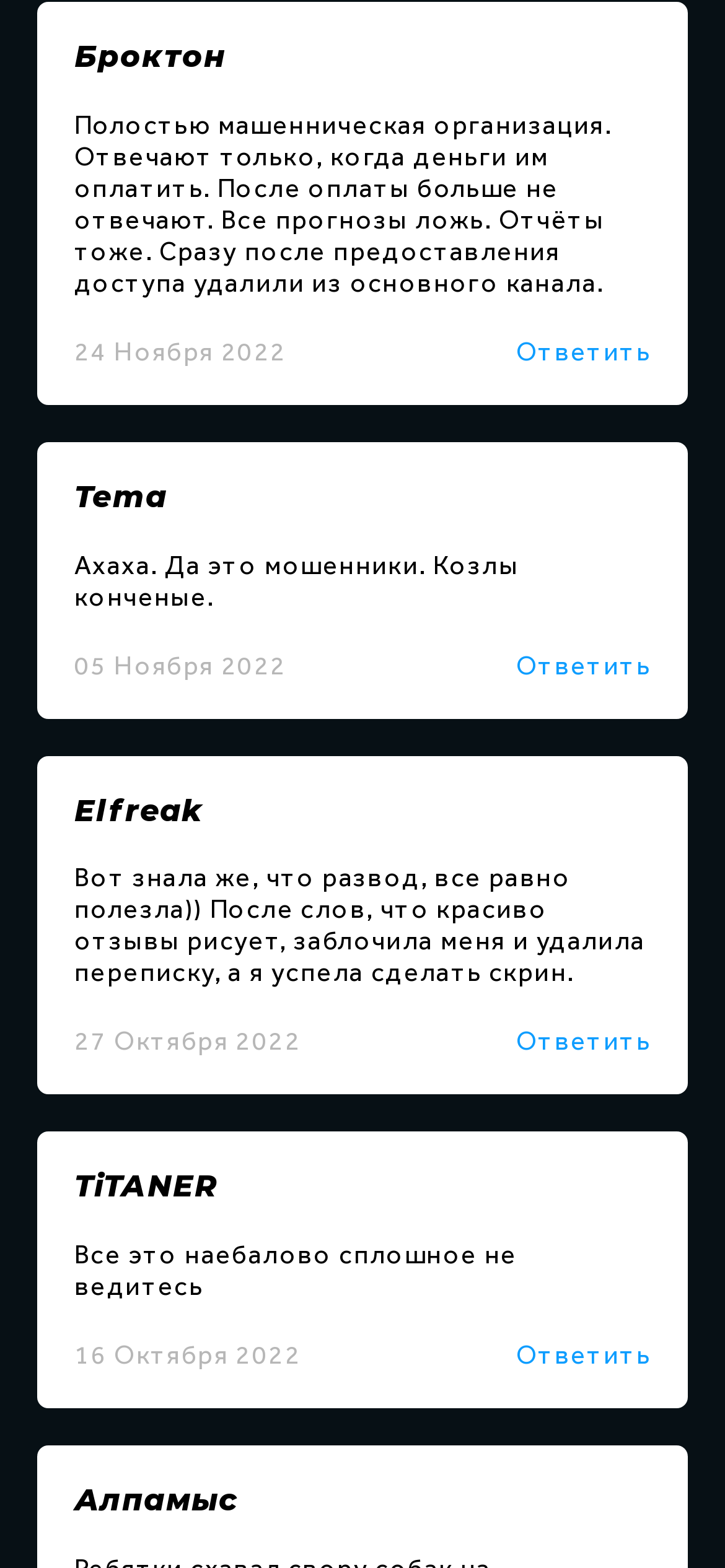Reply to Броктон's review
725x1568 pixels.
583,352
